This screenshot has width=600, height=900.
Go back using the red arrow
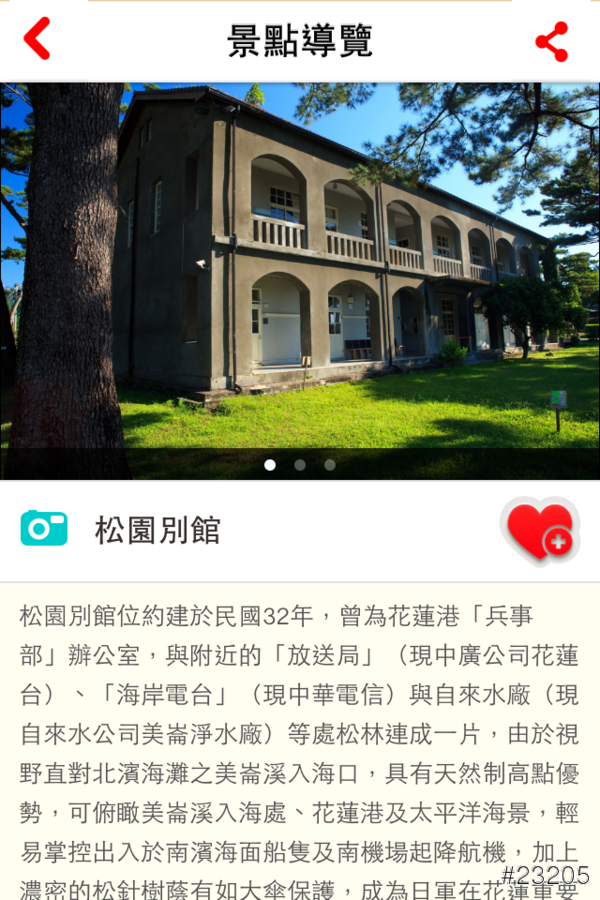(x=37, y=39)
